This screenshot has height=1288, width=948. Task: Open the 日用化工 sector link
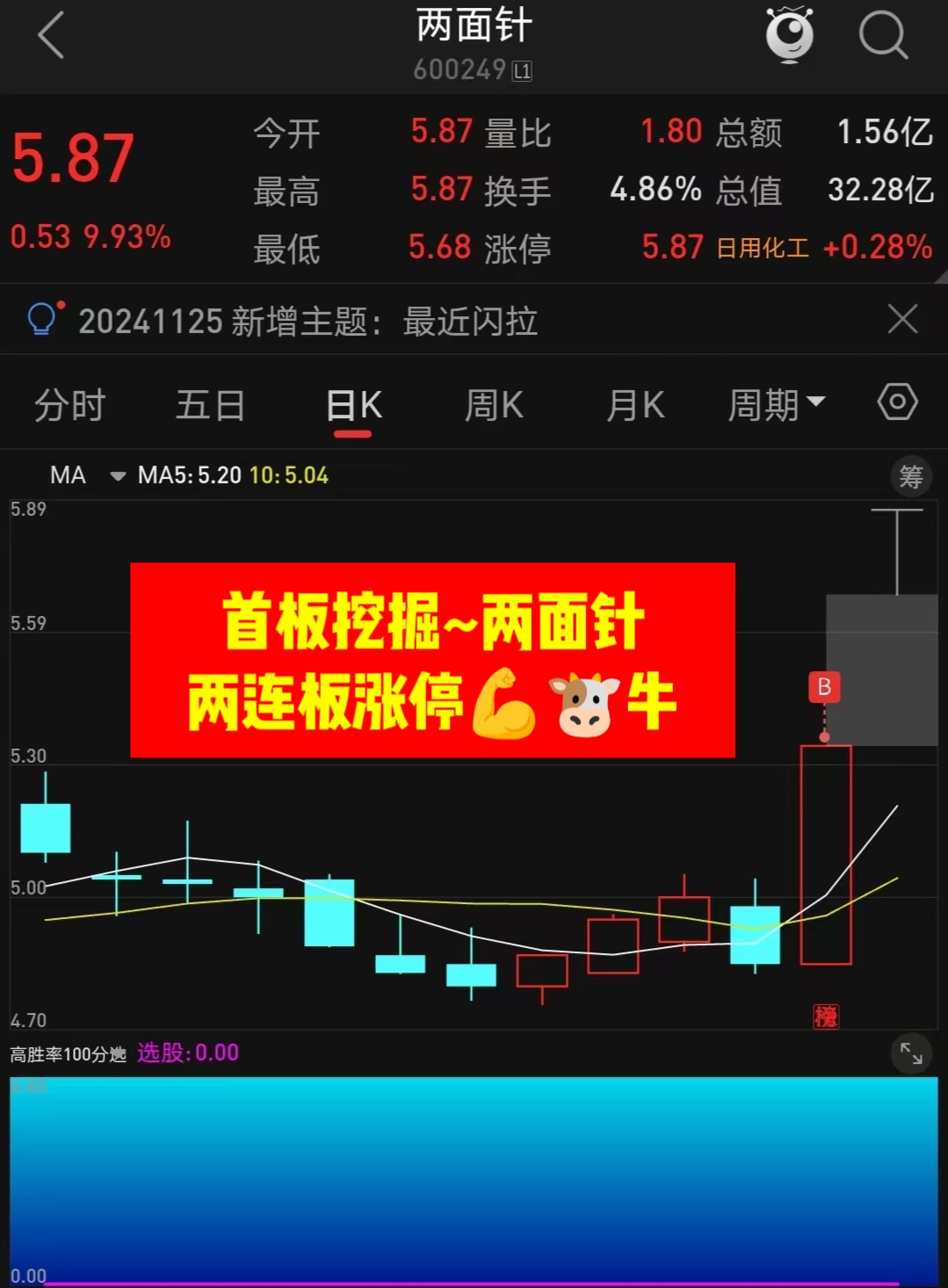tap(763, 248)
